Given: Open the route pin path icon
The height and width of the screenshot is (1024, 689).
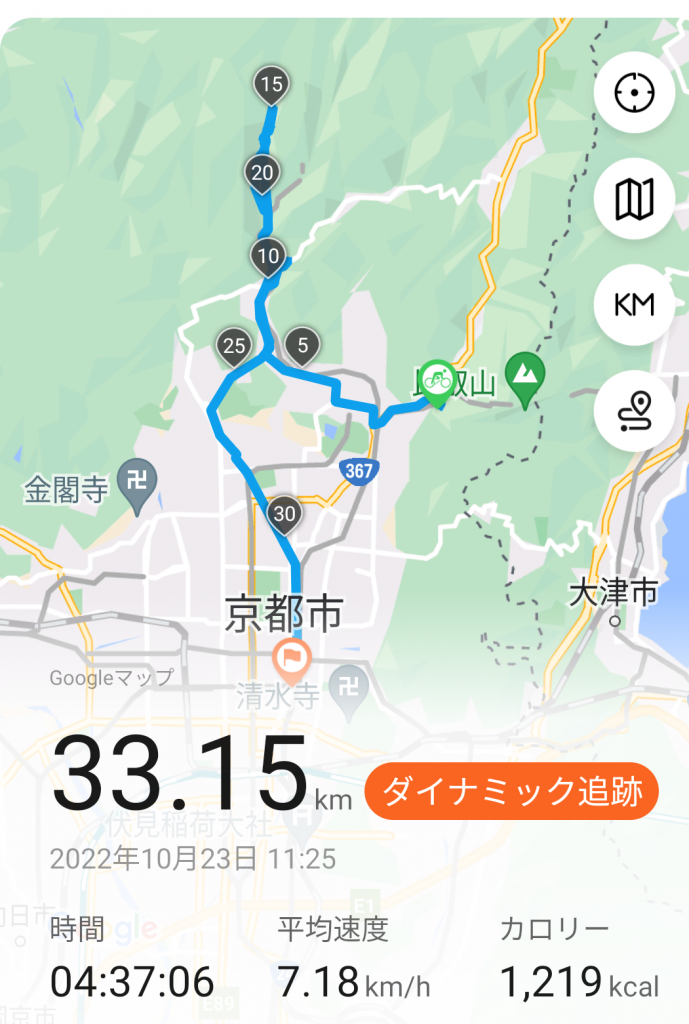Looking at the screenshot, I should coord(632,411).
